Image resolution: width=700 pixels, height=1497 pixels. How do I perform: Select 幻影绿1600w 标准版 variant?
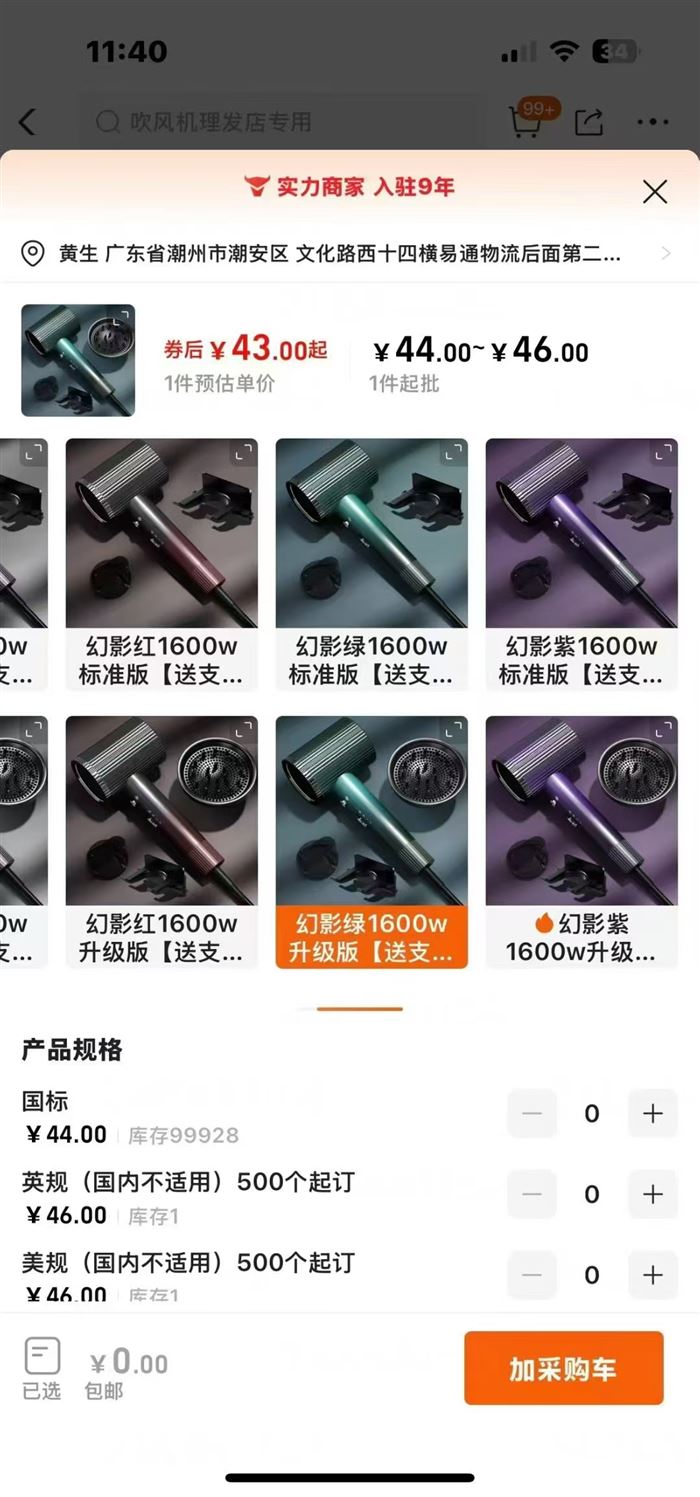pyautogui.click(x=371, y=564)
